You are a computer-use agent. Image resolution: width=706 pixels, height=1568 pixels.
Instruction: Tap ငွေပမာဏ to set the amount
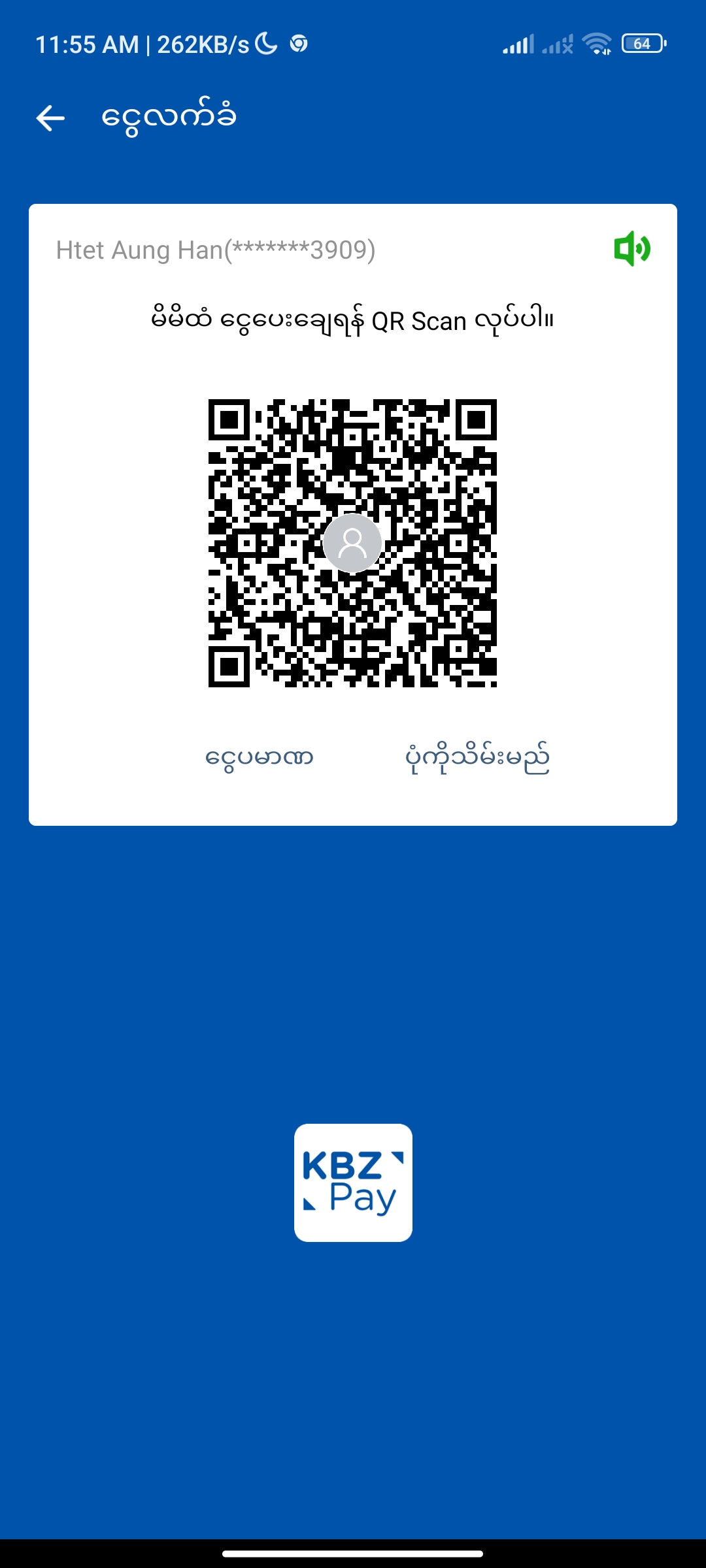pyautogui.click(x=260, y=758)
